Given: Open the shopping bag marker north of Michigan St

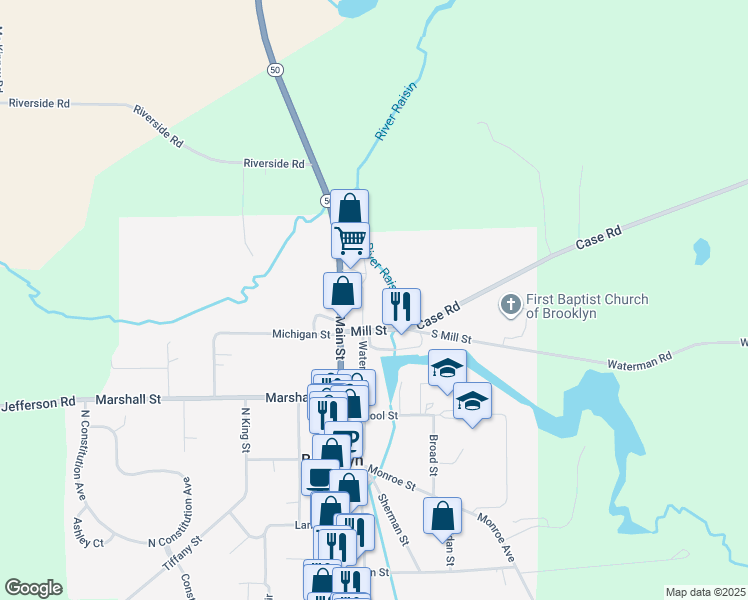Looking at the screenshot, I should tap(342, 291).
